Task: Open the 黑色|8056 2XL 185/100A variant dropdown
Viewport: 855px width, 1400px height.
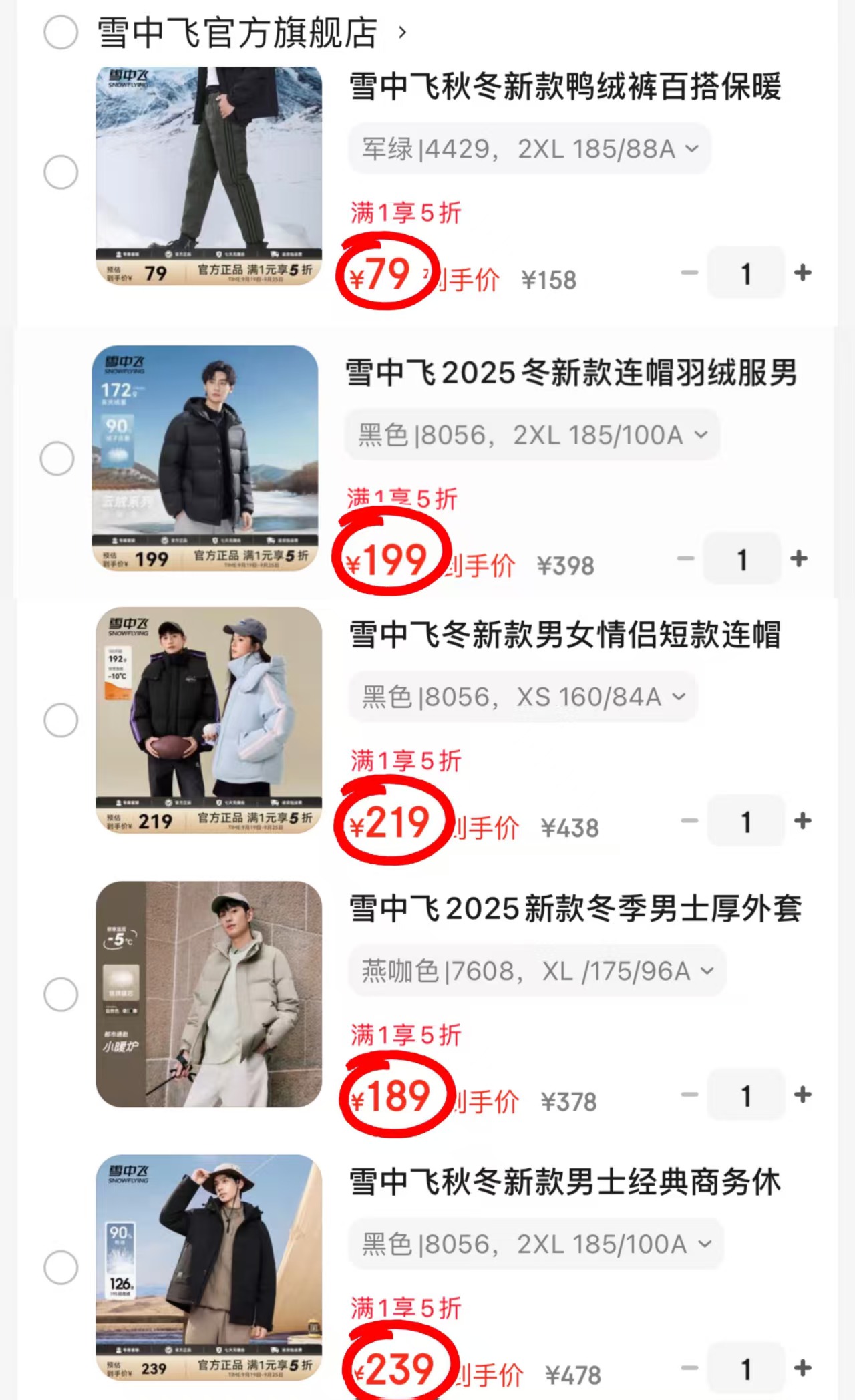Action: 531,435
